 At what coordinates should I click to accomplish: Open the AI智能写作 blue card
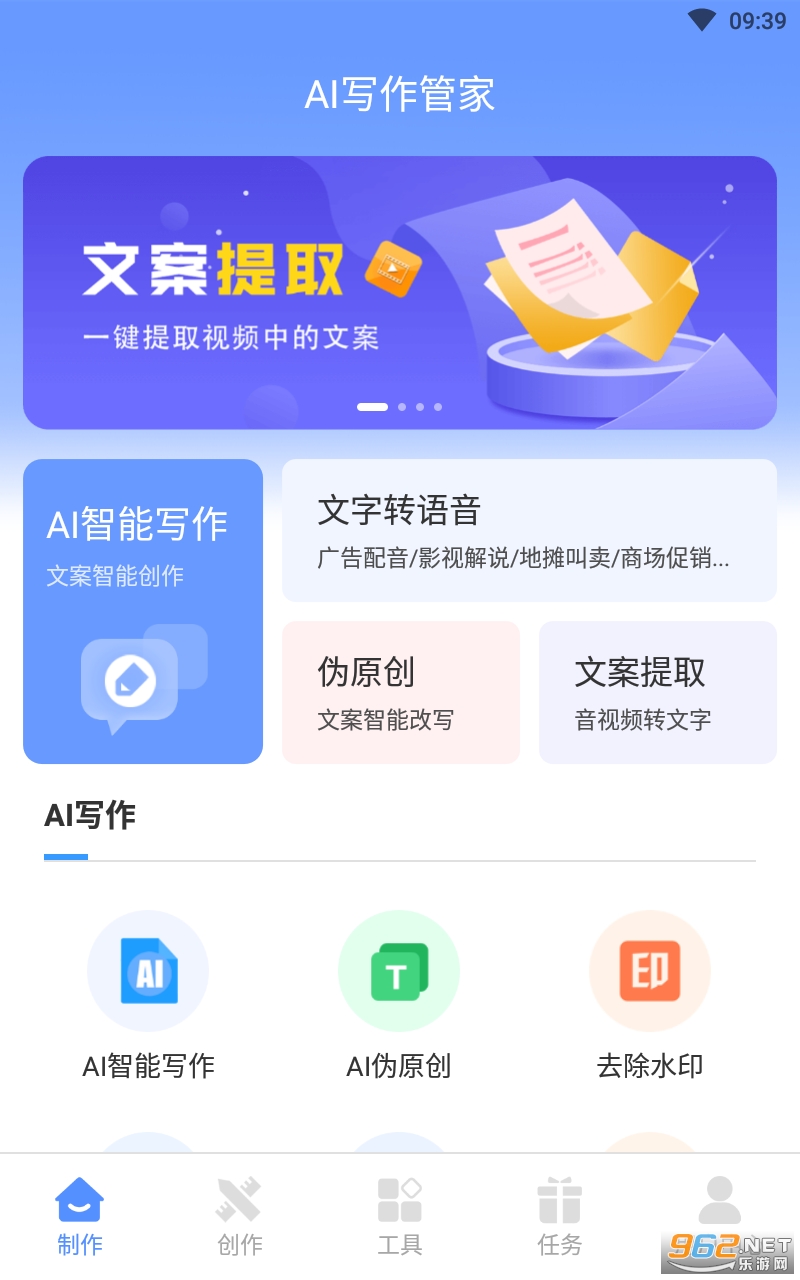tap(143, 611)
